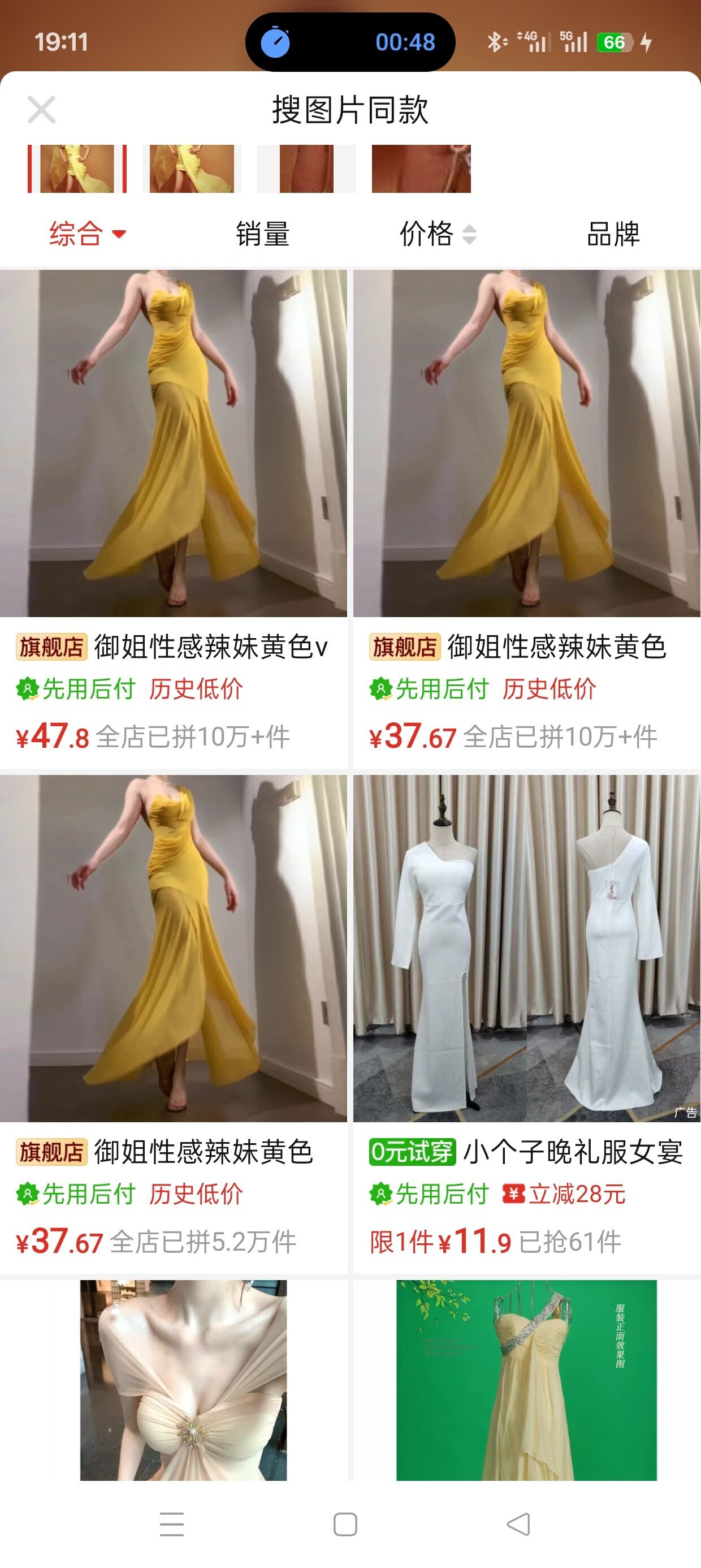Sort results by 销量
This screenshot has width=701, height=1568.
[262, 234]
